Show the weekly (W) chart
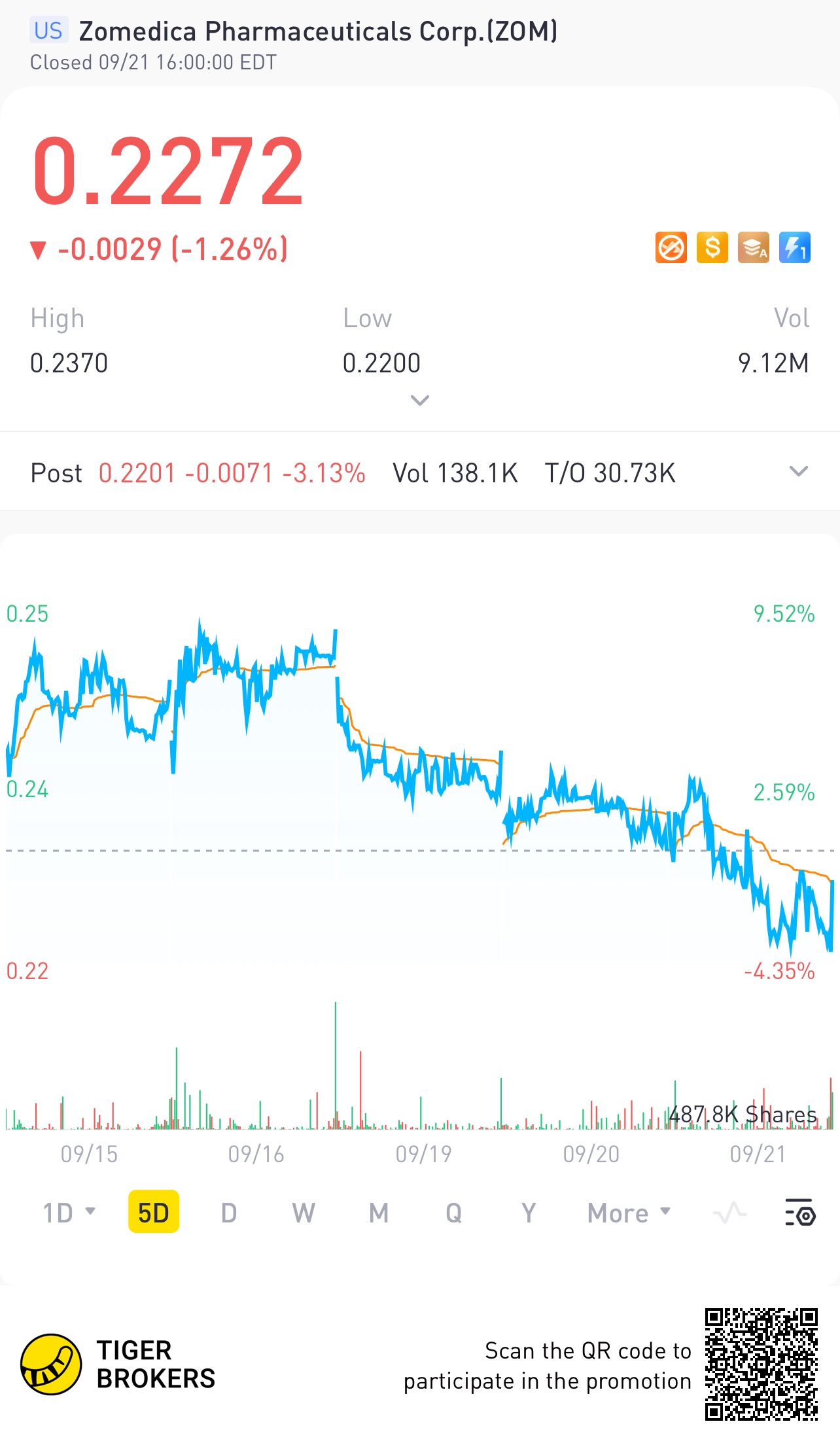Image resolution: width=840 pixels, height=1443 pixels. click(x=304, y=1213)
